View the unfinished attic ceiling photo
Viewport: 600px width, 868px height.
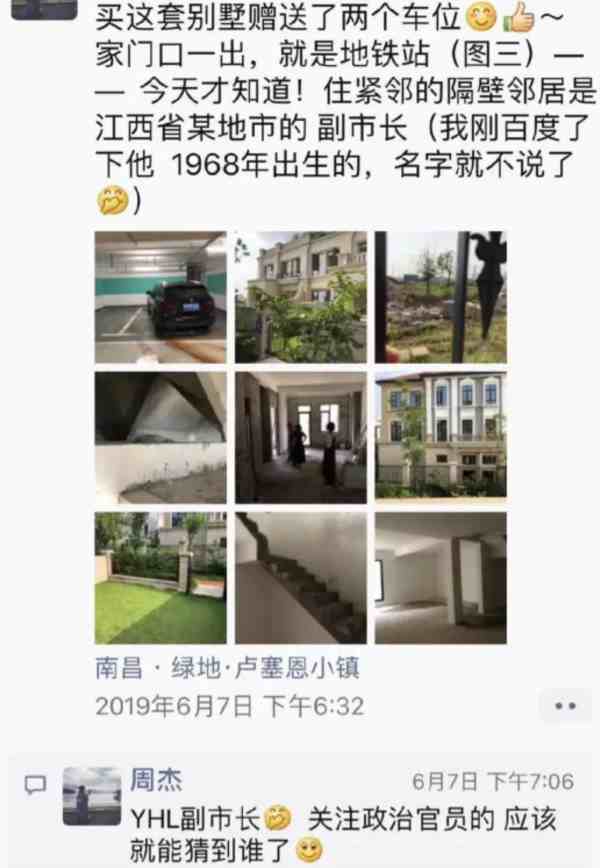160,437
